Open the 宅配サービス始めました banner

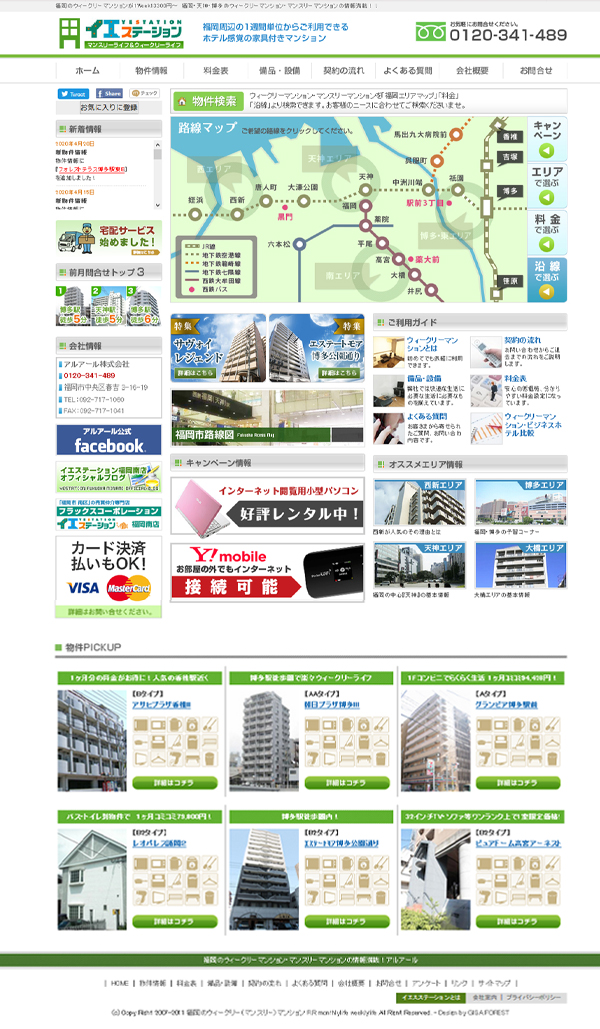(x=108, y=240)
